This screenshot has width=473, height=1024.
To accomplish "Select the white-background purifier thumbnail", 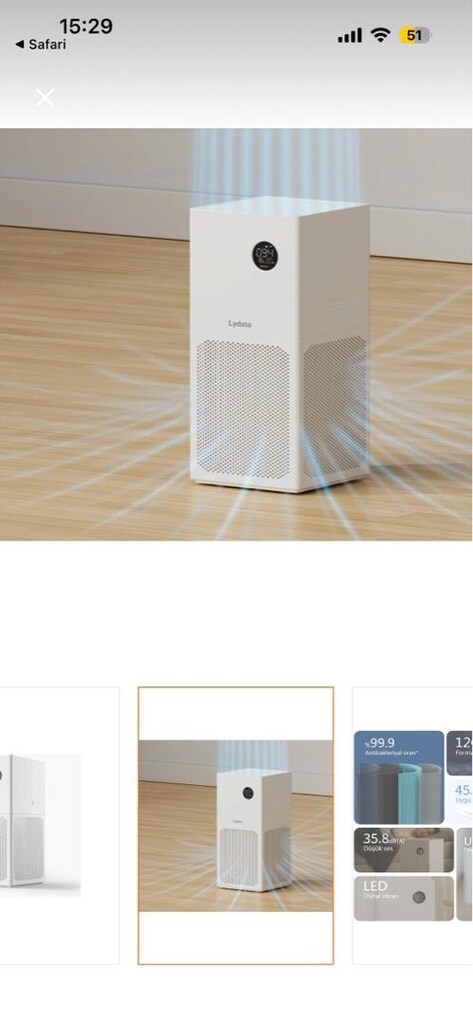I will (x=59, y=825).
